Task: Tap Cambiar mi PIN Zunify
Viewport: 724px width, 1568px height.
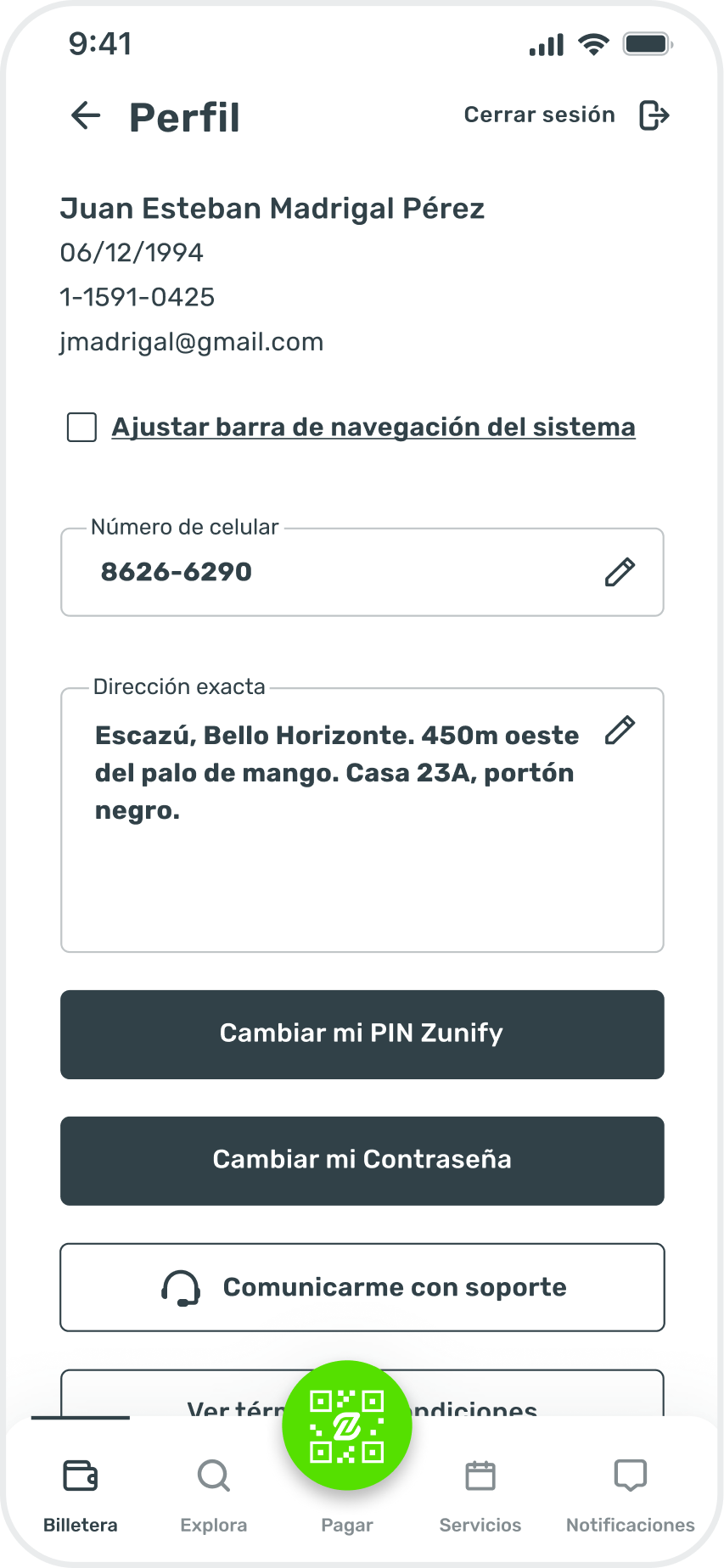Action: (x=362, y=1034)
